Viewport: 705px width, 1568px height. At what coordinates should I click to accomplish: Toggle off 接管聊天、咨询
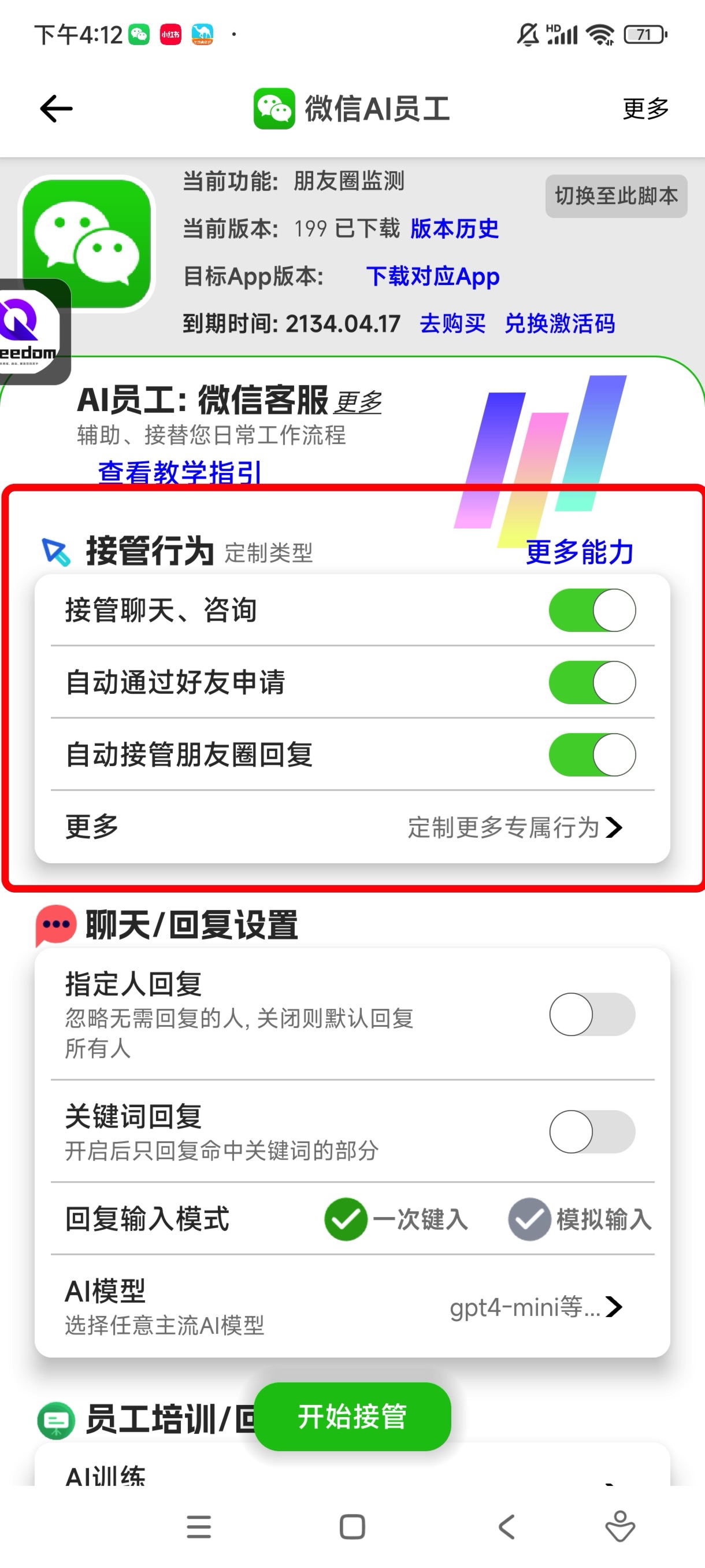[x=592, y=610]
